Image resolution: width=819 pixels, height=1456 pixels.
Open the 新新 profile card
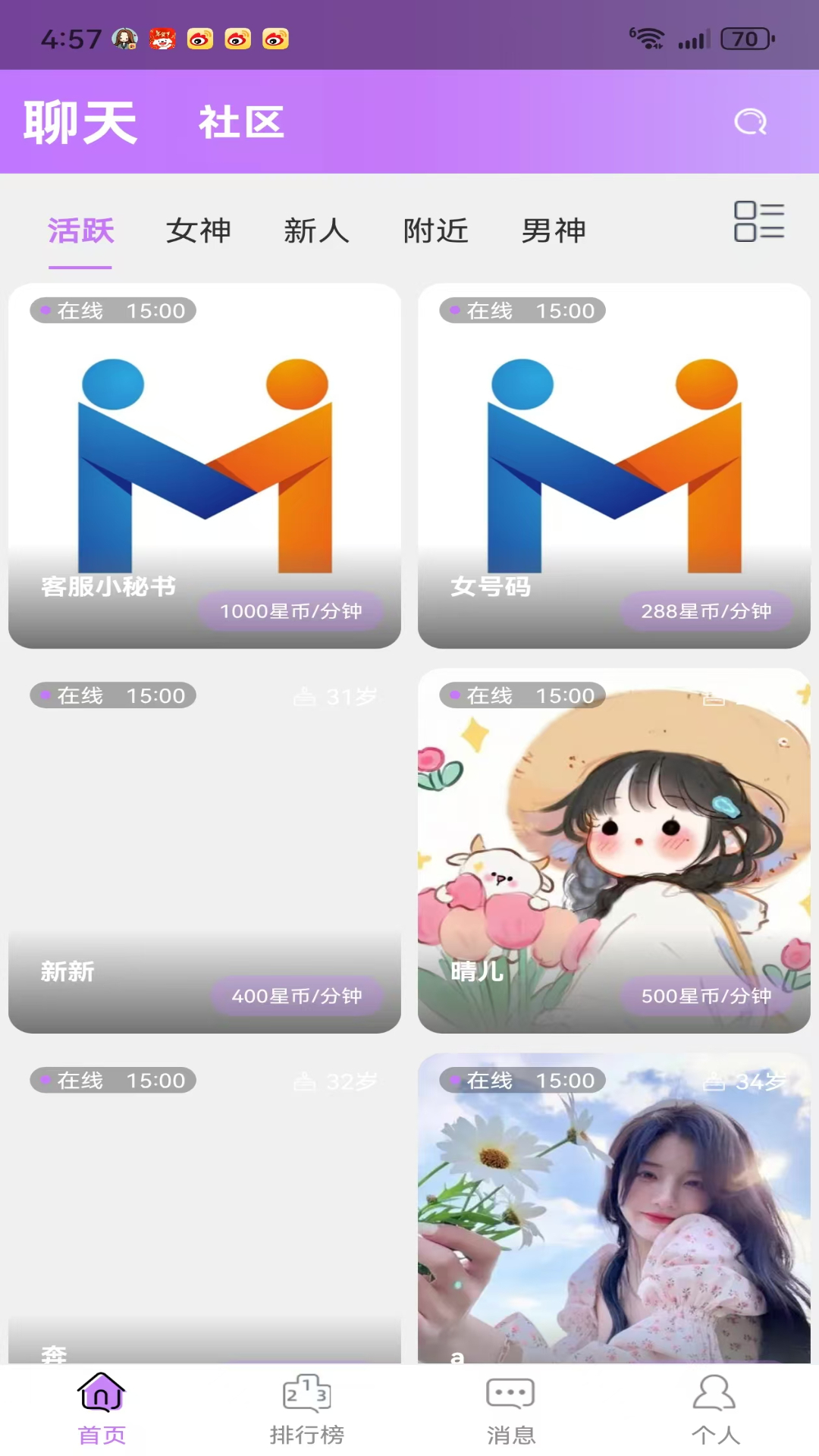pyautogui.click(x=205, y=849)
